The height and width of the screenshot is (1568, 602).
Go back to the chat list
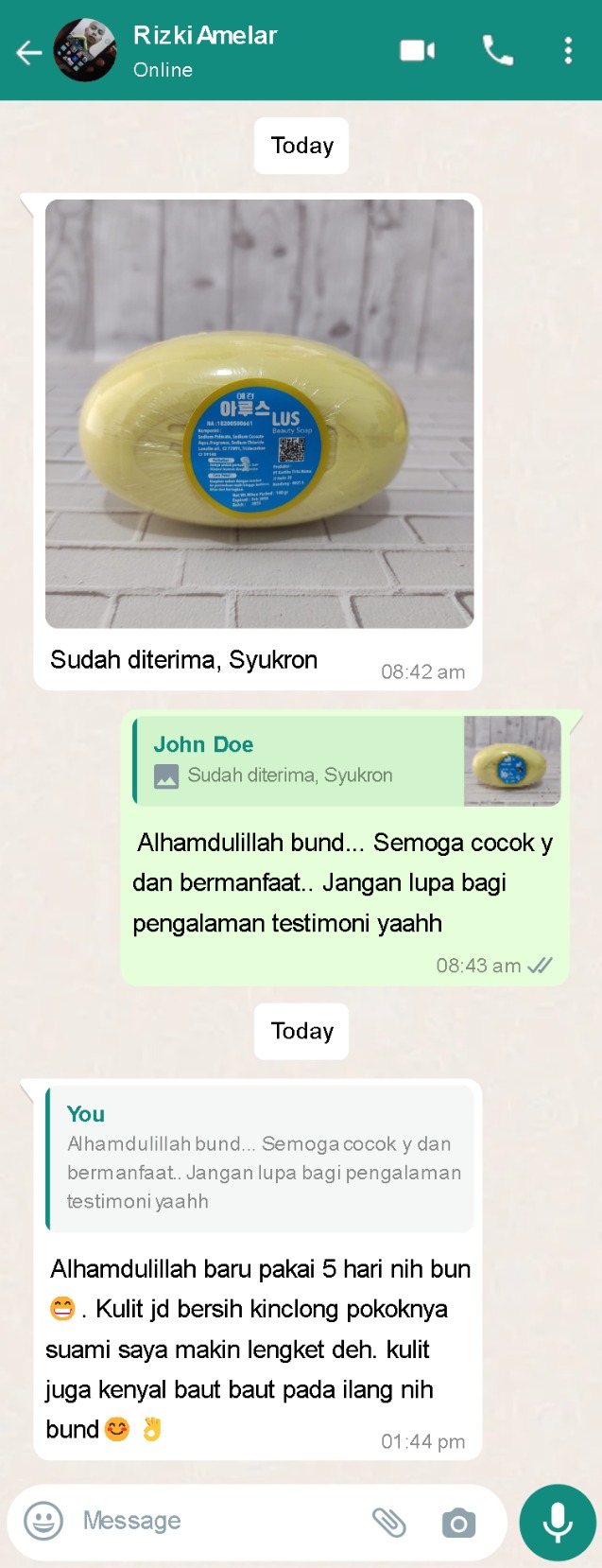point(29,52)
